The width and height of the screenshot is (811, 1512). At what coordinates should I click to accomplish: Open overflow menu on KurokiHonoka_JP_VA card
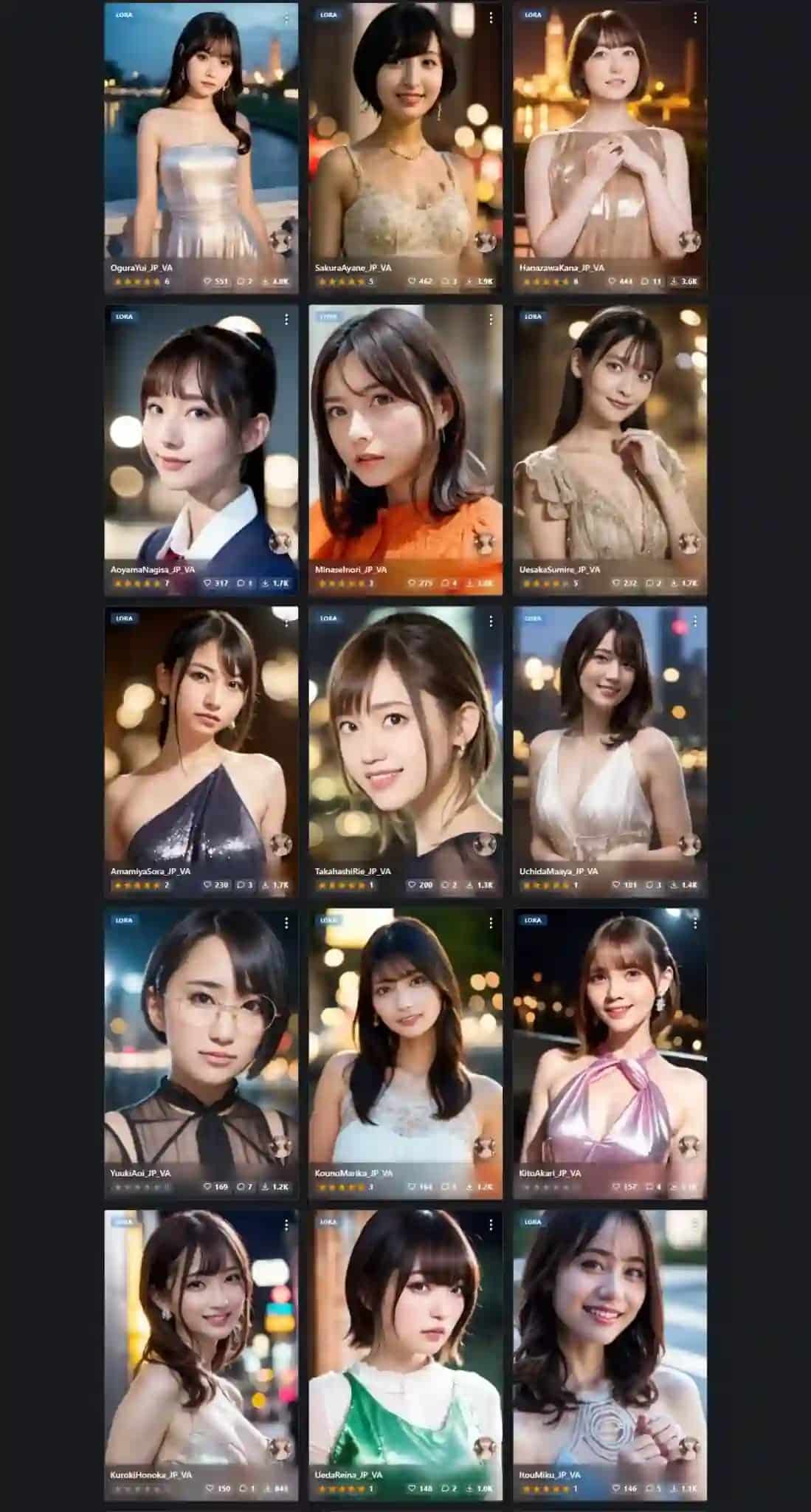pos(286,1225)
